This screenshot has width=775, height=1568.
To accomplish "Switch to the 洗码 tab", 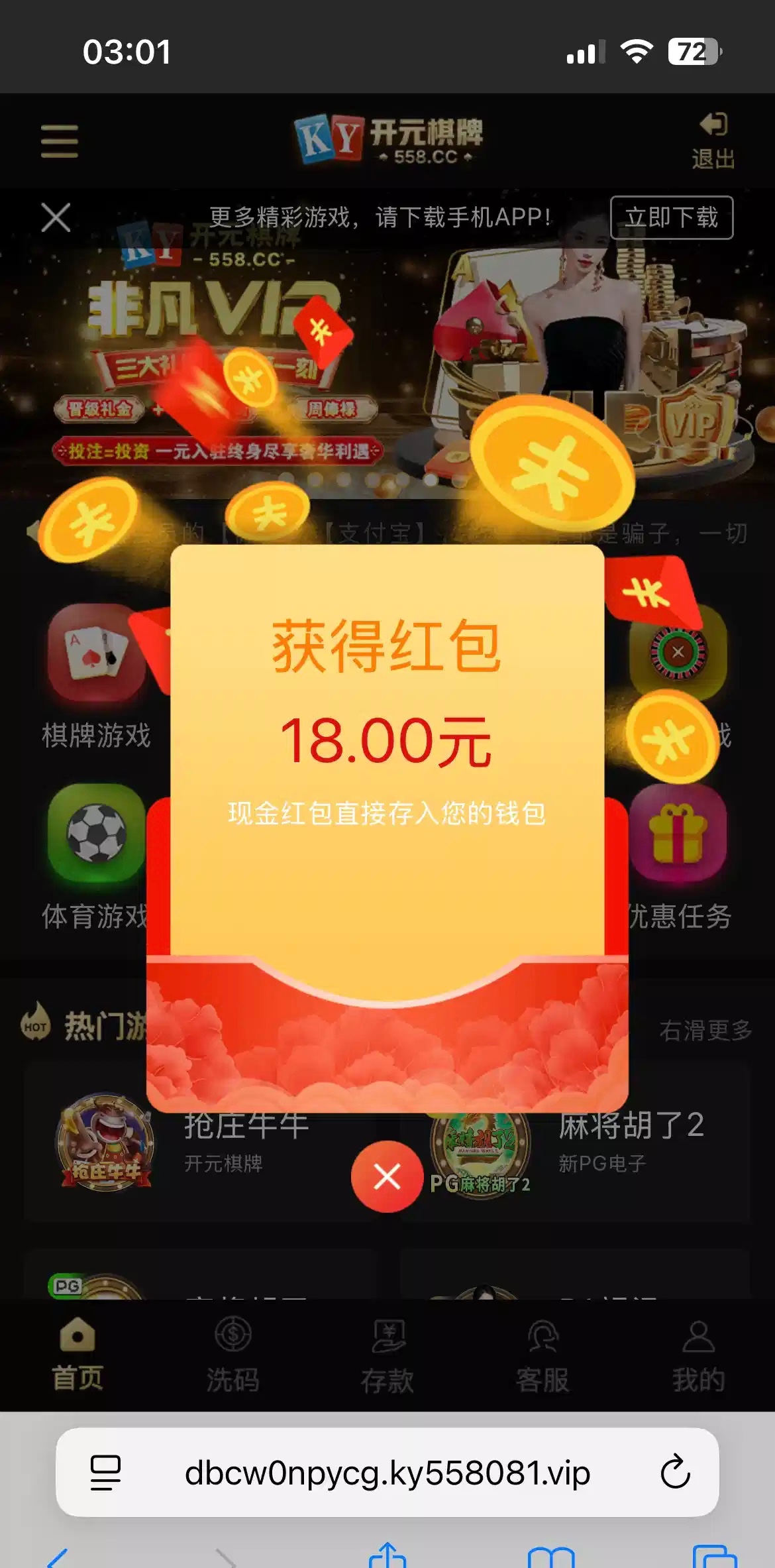I will [232, 1355].
